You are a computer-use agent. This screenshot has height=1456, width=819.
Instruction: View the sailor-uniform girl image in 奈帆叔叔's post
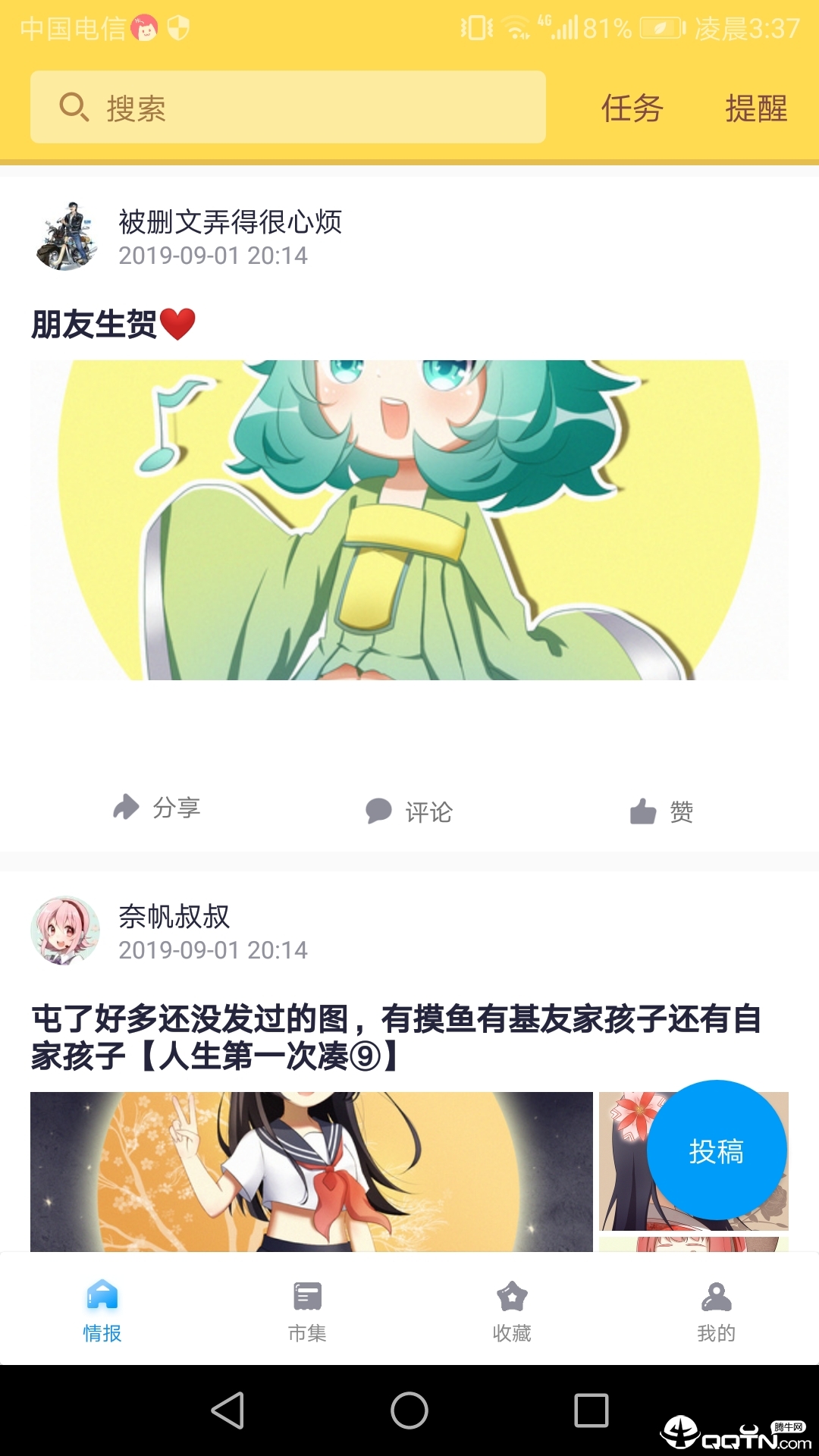pos(312,1172)
